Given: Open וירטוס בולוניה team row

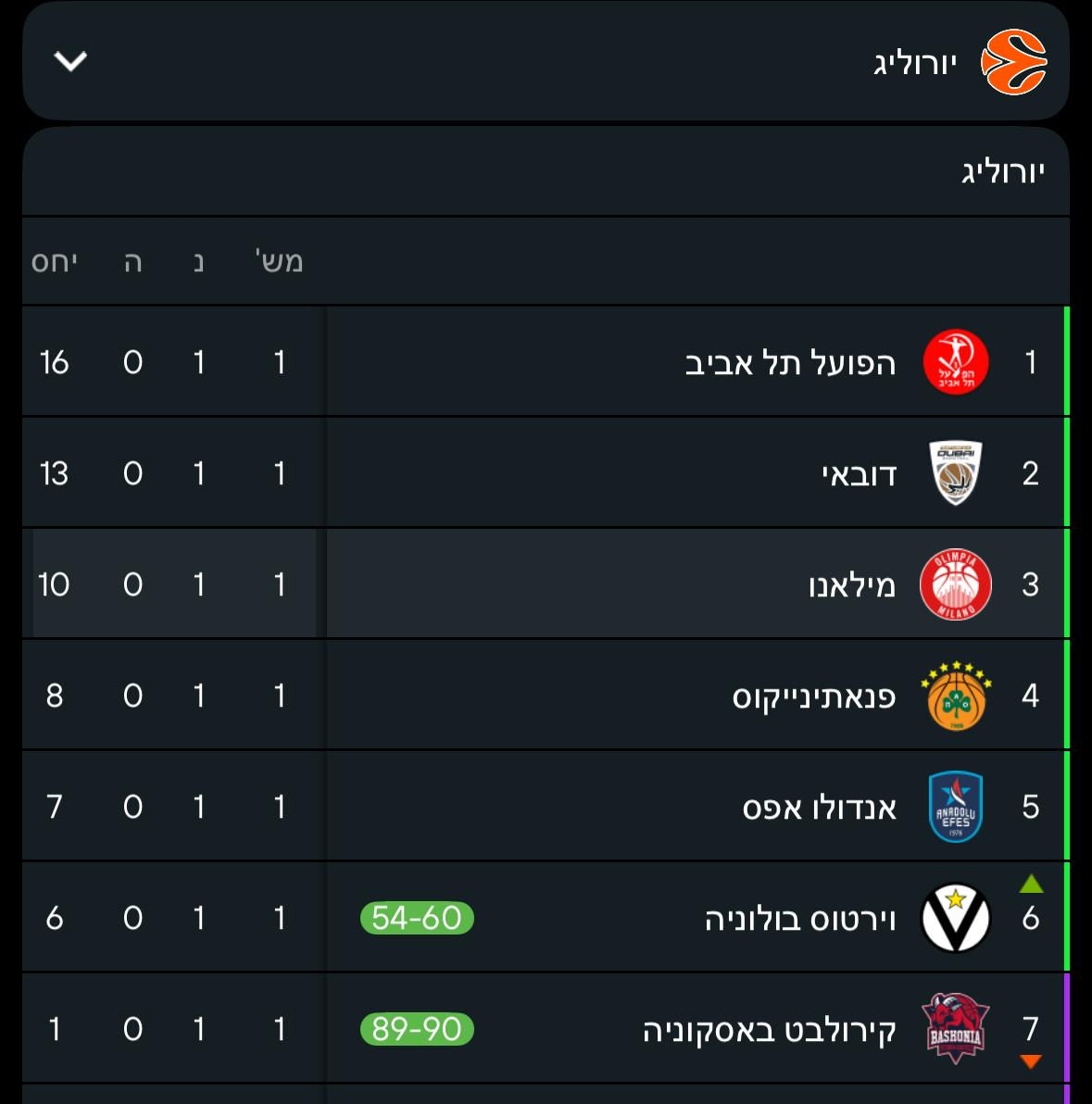Looking at the screenshot, I should [800, 918].
